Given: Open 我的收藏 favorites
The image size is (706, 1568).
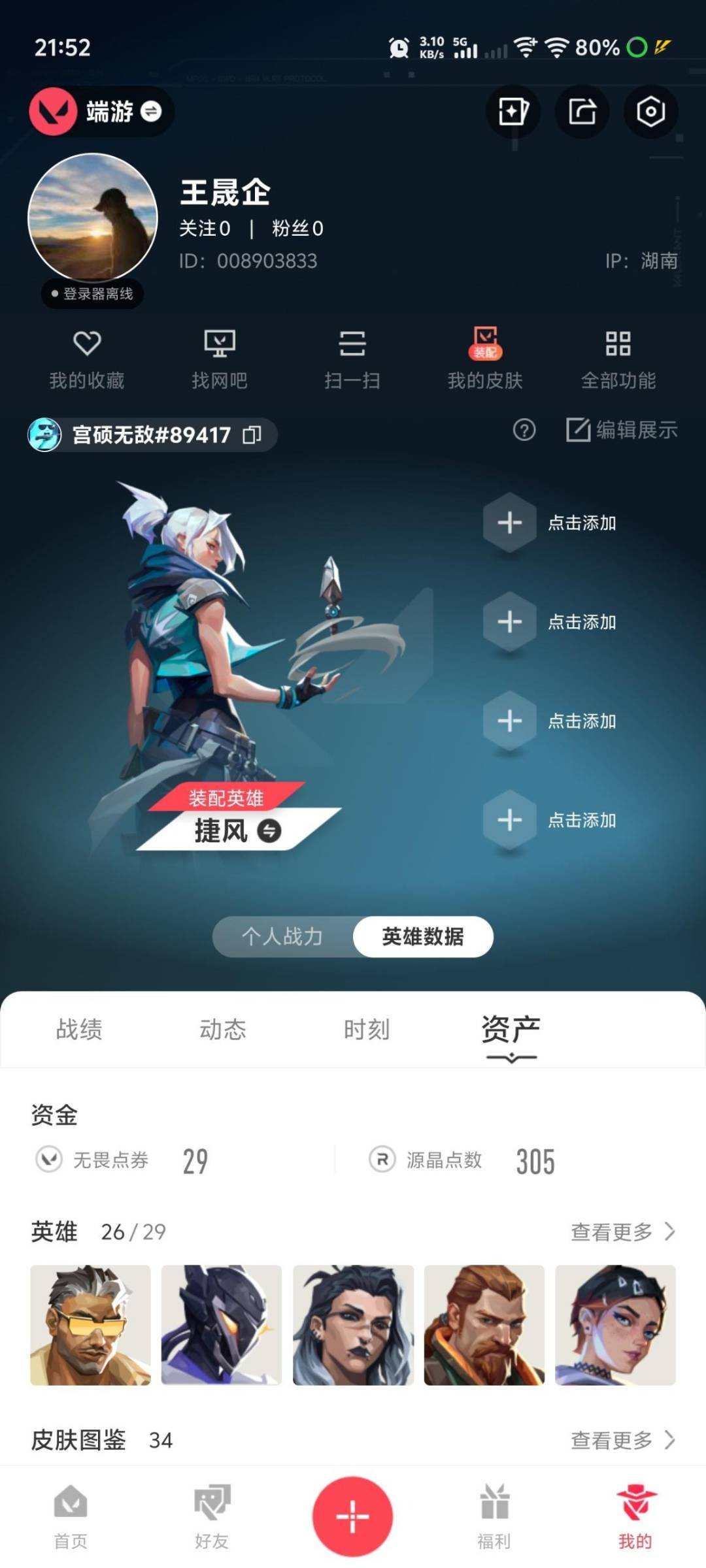Looking at the screenshot, I should pyautogui.click(x=87, y=358).
